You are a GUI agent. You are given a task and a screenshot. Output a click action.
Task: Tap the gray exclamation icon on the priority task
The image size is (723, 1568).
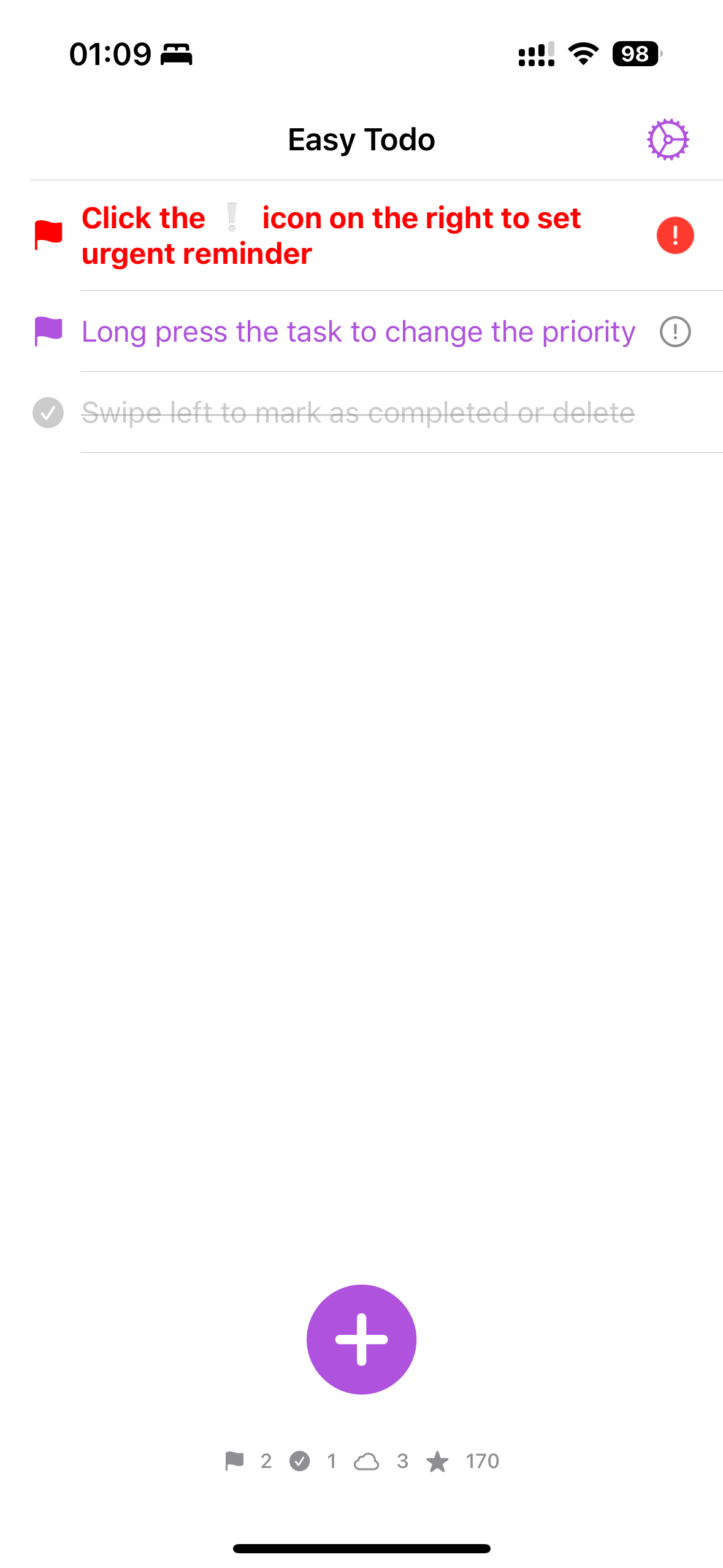pos(675,332)
